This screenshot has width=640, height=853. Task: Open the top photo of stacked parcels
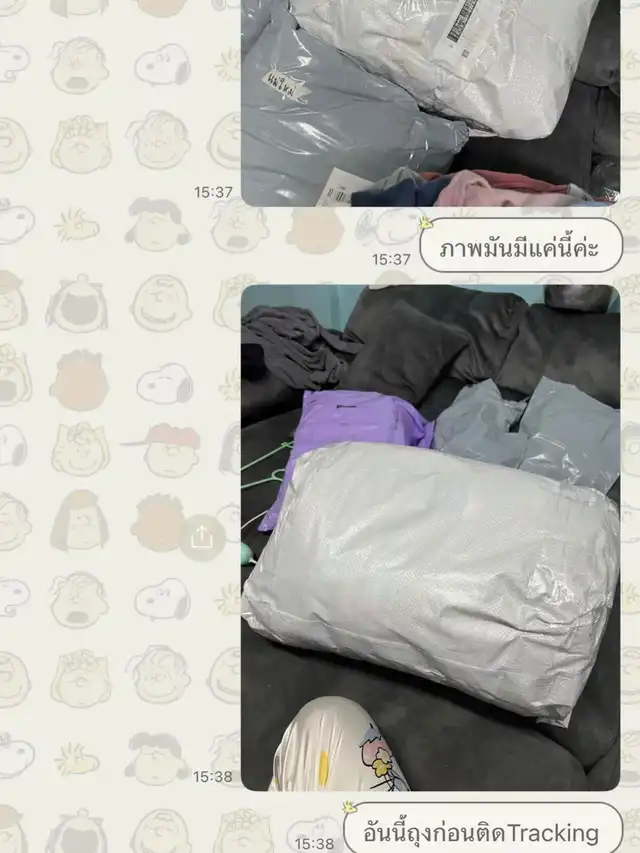430,100
